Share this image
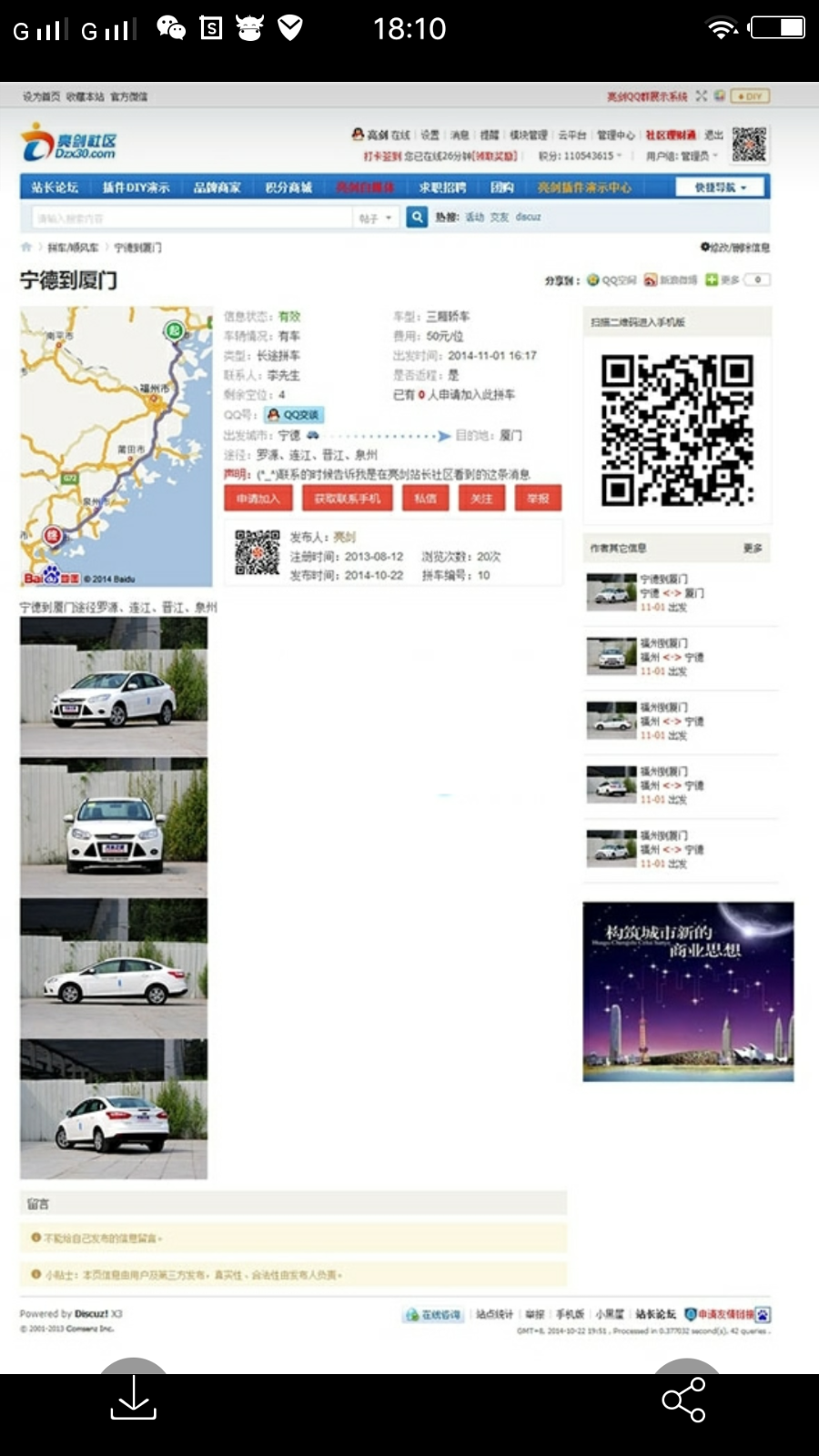The width and height of the screenshot is (819, 1456). (x=684, y=1400)
